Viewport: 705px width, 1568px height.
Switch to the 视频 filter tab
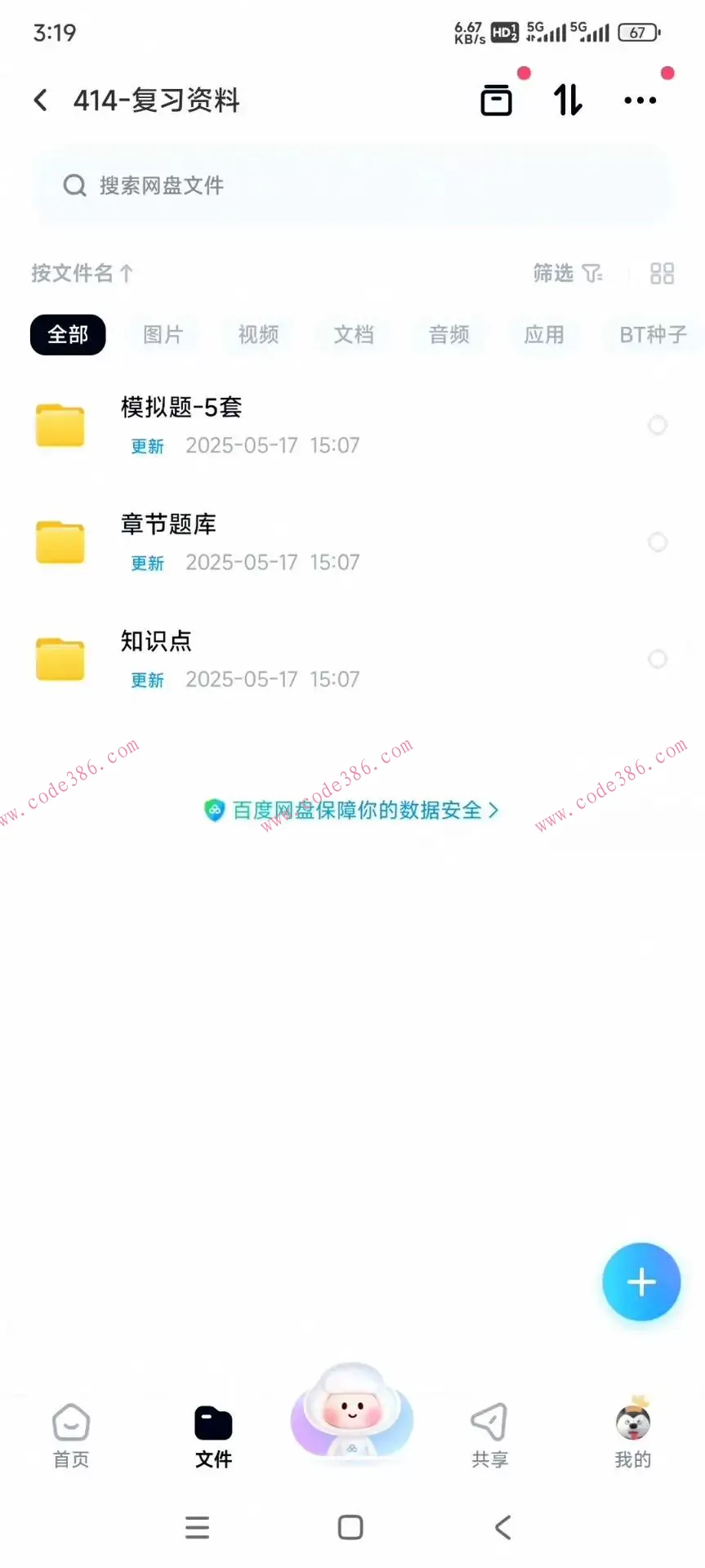click(x=257, y=335)
